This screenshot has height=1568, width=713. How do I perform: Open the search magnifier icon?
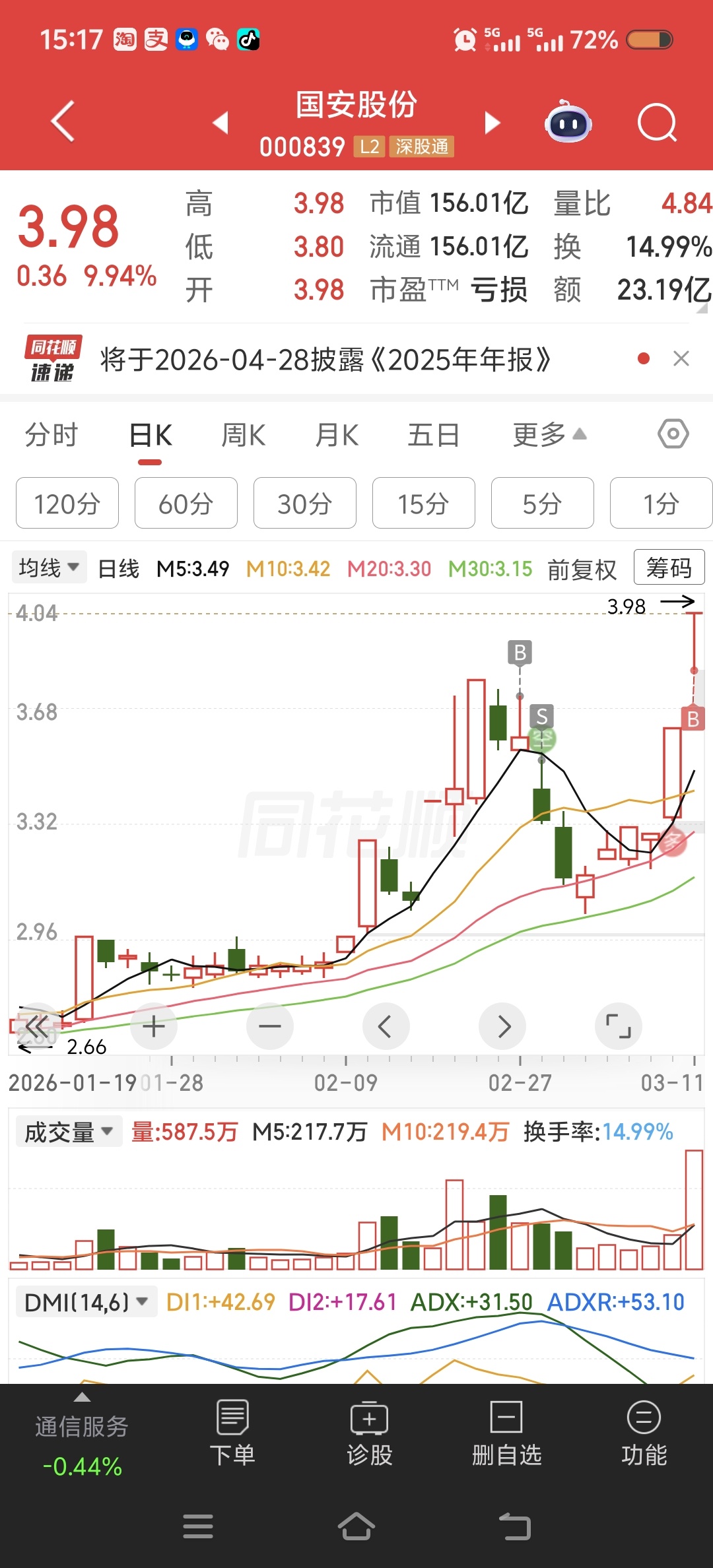point(657,123)
